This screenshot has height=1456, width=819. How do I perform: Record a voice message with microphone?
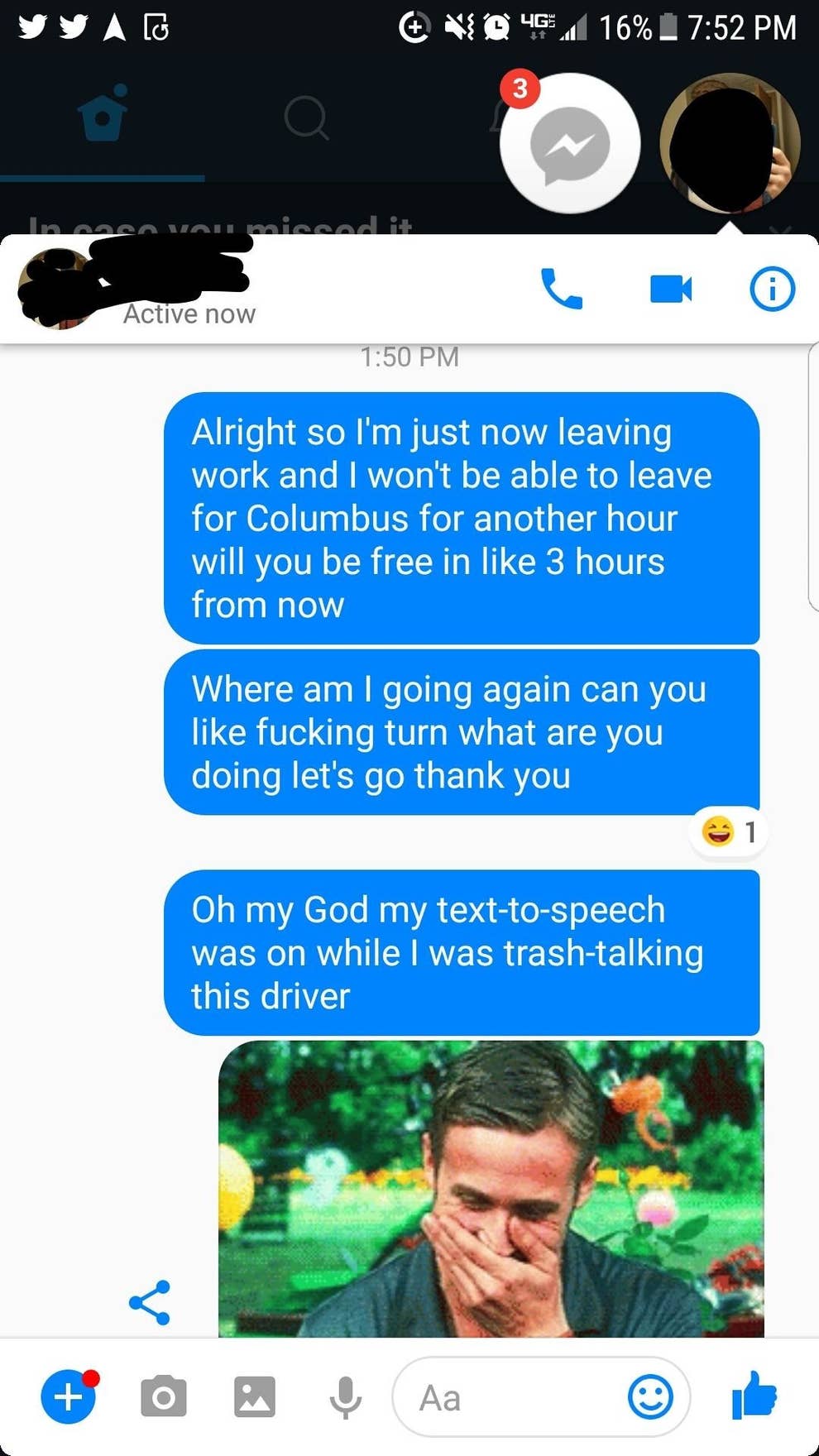[x=345, y=1397]
